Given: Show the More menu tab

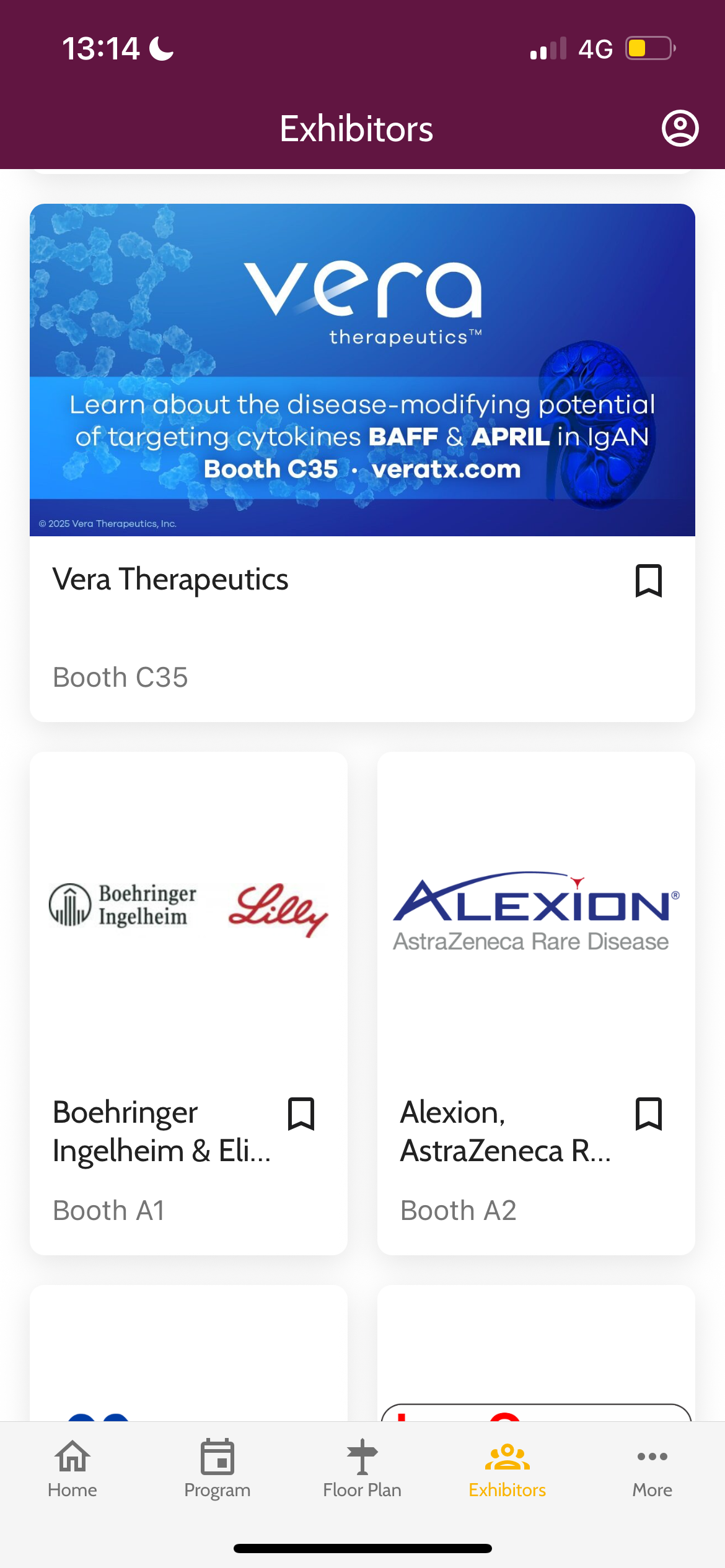Looking at the screenshot, I should click(x=652, y=1468).
